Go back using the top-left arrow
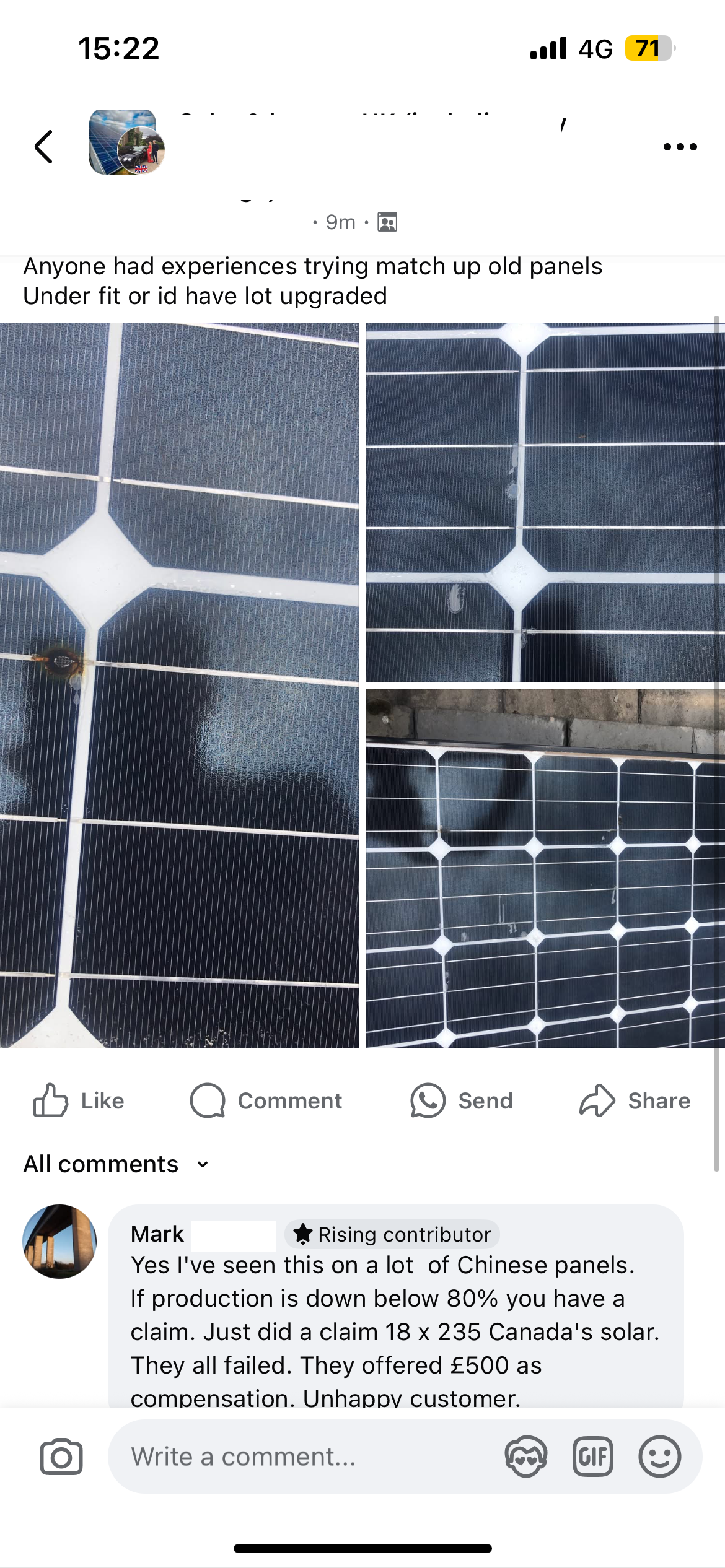Image resolution: width=725 pixels, height=1568 pixels. [43, 147]
